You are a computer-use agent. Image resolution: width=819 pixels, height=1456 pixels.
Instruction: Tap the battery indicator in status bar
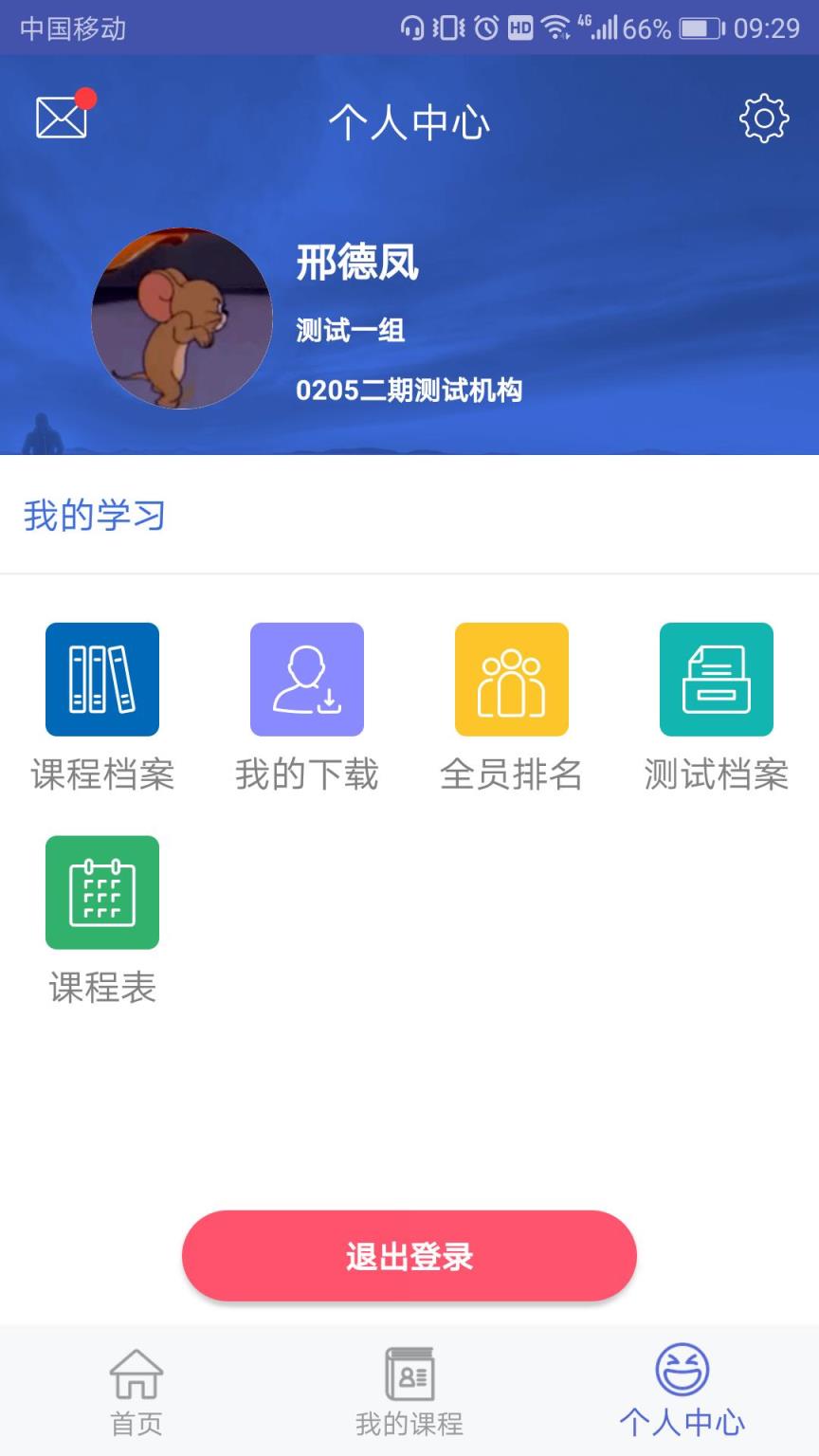[700, 27]
